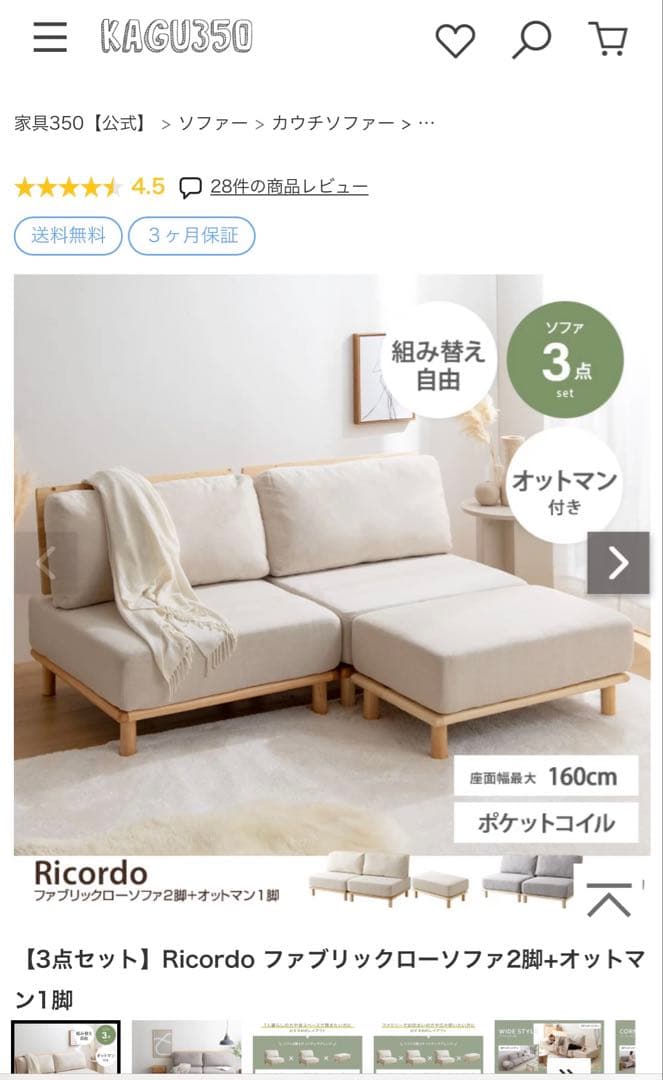Viewport: 663px width, 1080px height.
Task: Tap the KAGU350 logo to go home
Action: coord(176,38)
